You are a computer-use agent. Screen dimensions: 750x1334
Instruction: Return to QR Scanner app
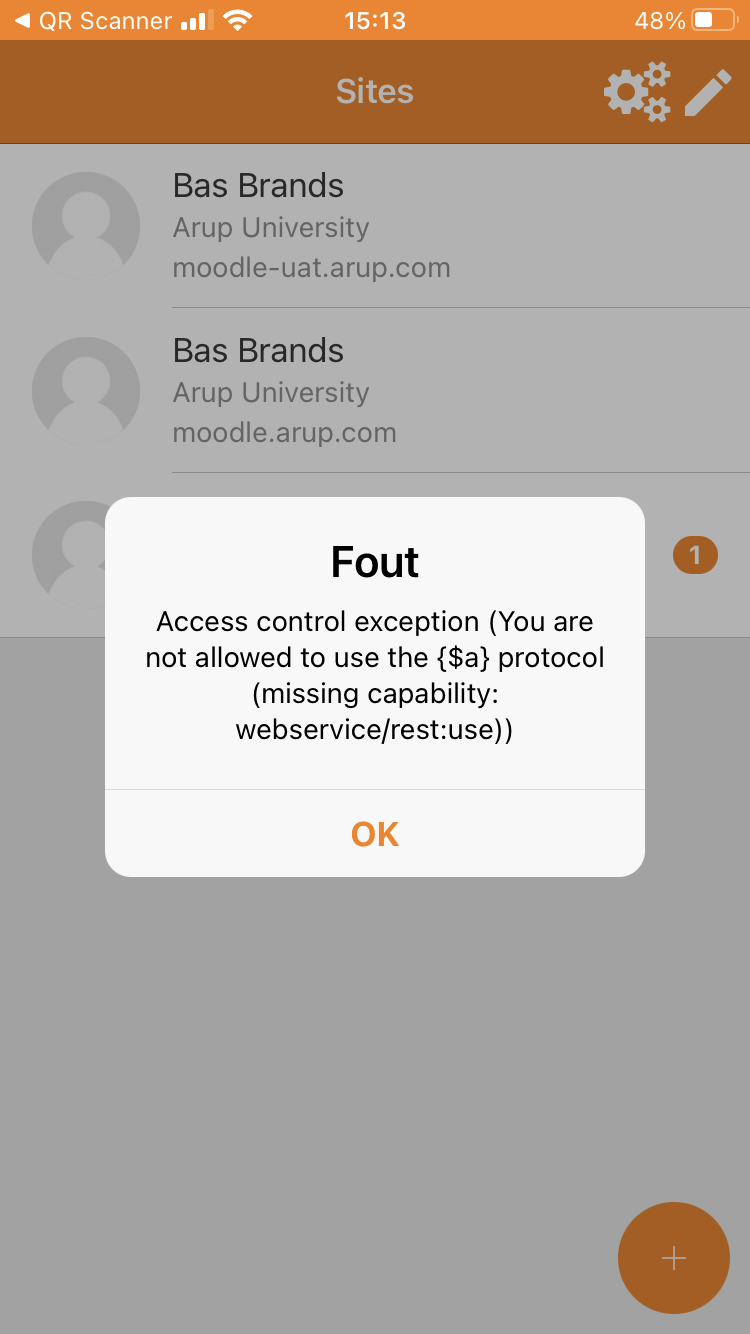(x=93, y=21)
